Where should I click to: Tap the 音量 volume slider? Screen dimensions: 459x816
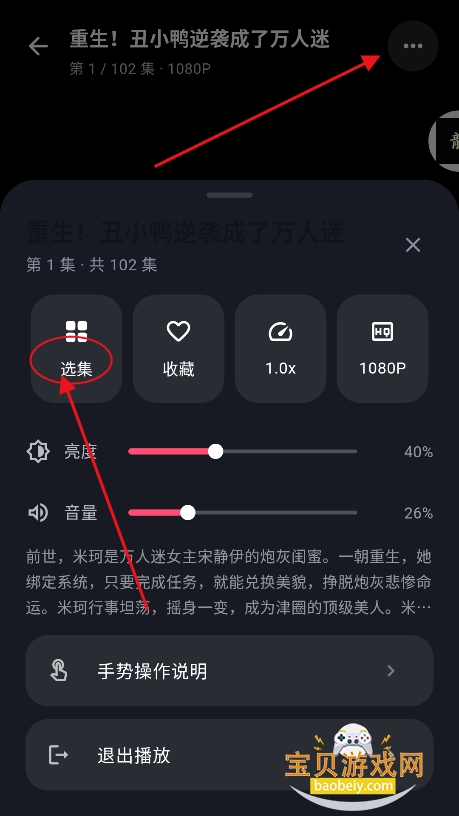[x=243, y=513]
